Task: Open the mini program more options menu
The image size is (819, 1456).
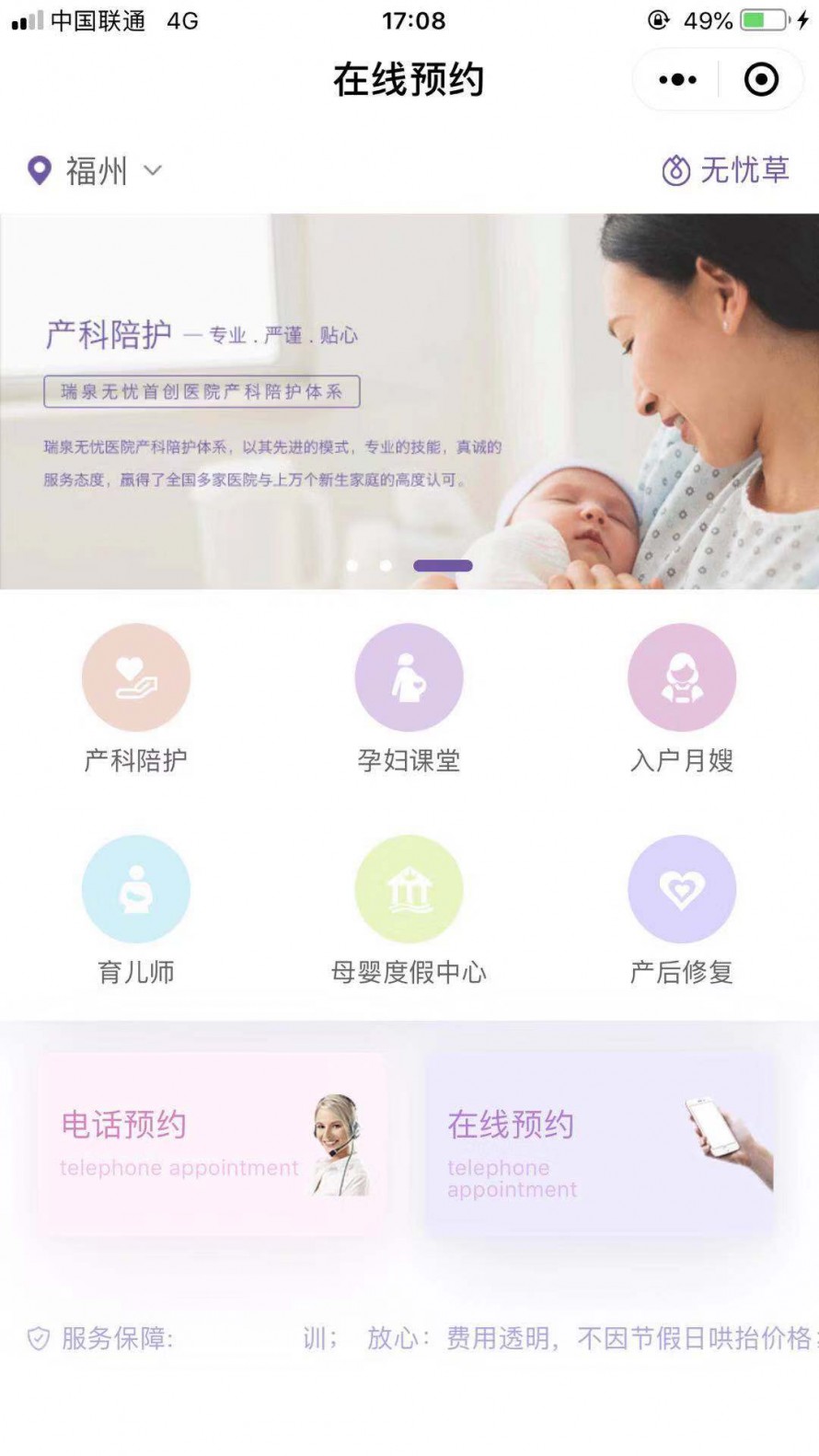Action: tap(678, 80)
